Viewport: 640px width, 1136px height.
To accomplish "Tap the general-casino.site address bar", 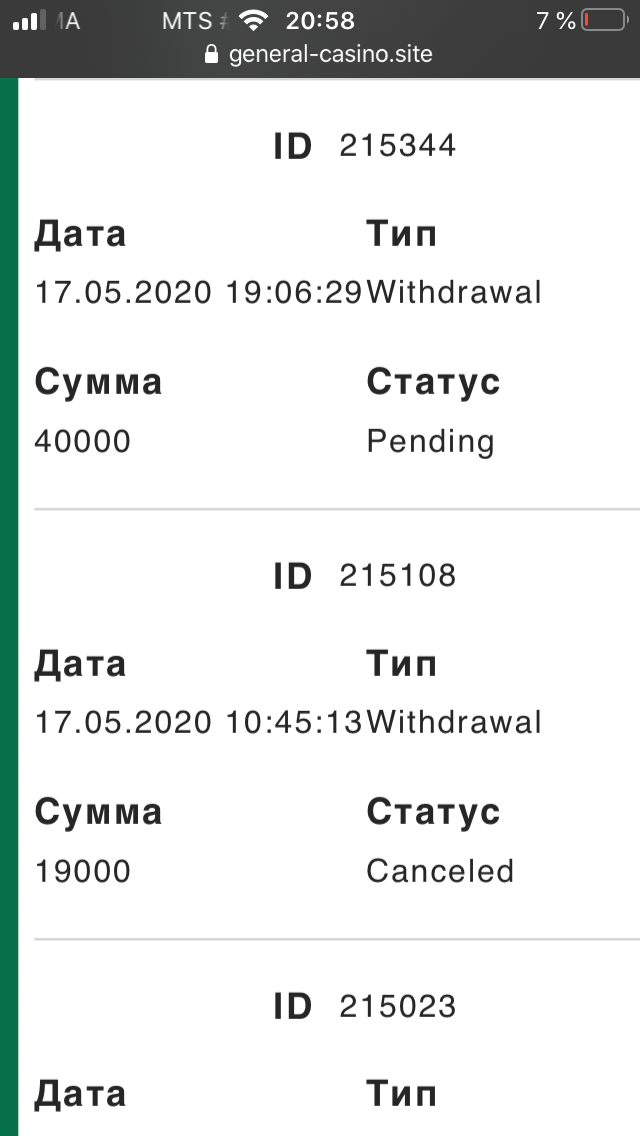I will coord(319,54).
